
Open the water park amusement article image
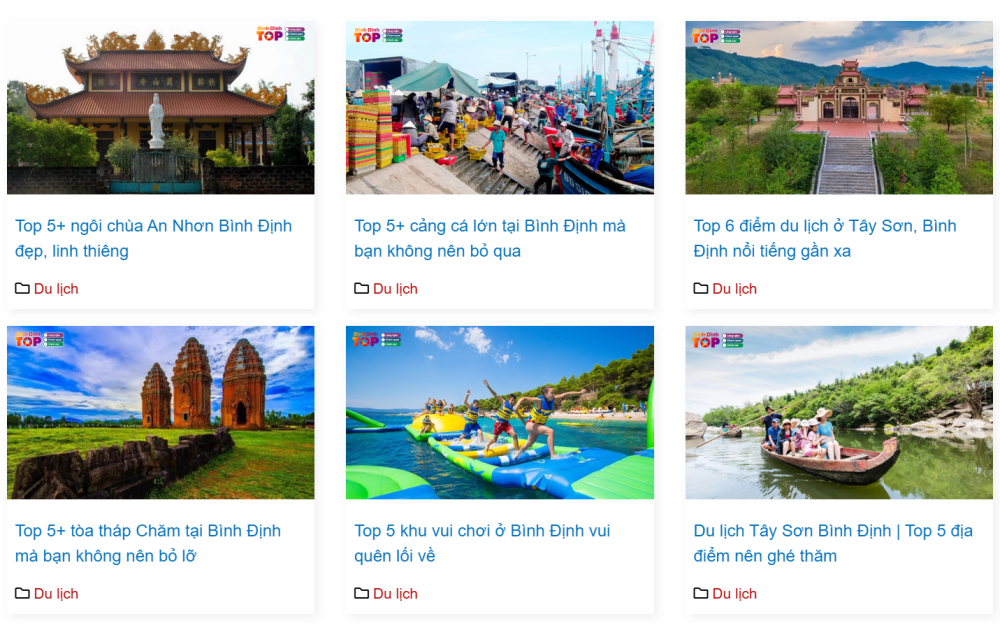tap(499, 412)
